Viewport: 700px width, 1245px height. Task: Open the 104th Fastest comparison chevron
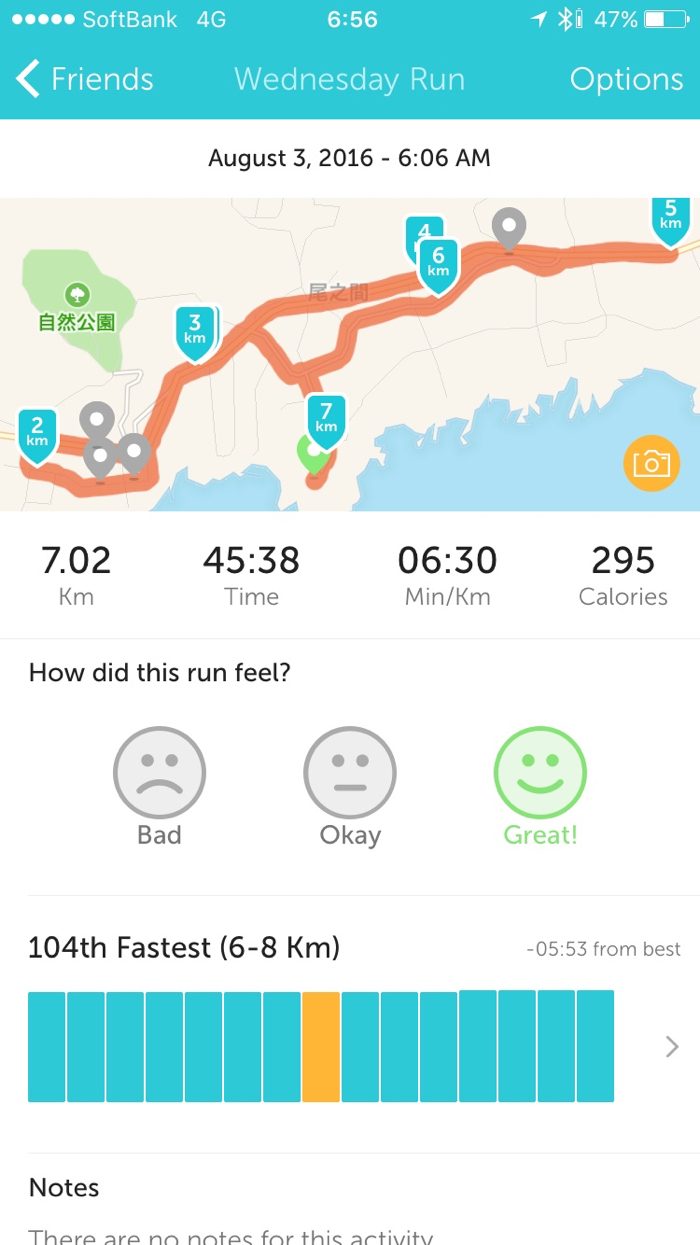[x=672, y=1047]
